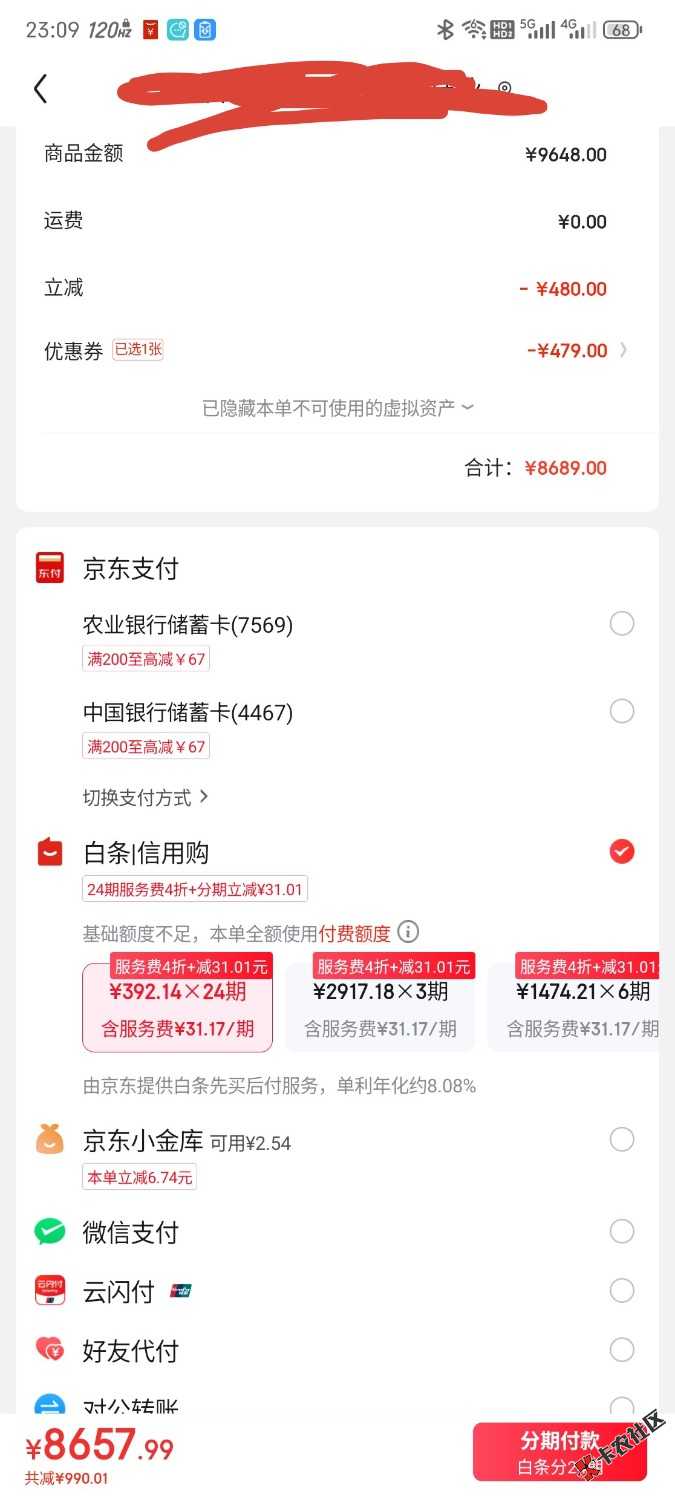View info about 付费额度
Screen dimensions: 675x1500
pyautogui.click(x=408, y=932)
